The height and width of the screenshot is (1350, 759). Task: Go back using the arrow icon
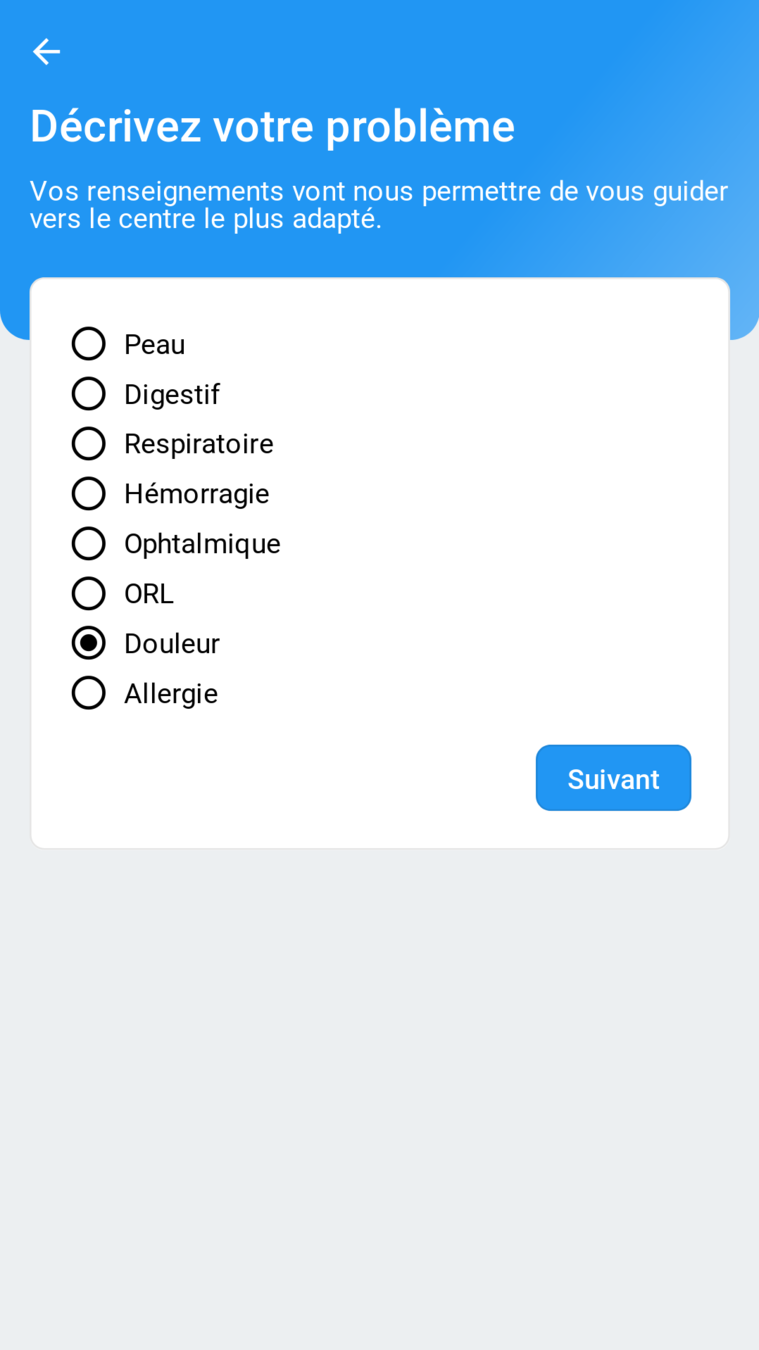[46, 51]
